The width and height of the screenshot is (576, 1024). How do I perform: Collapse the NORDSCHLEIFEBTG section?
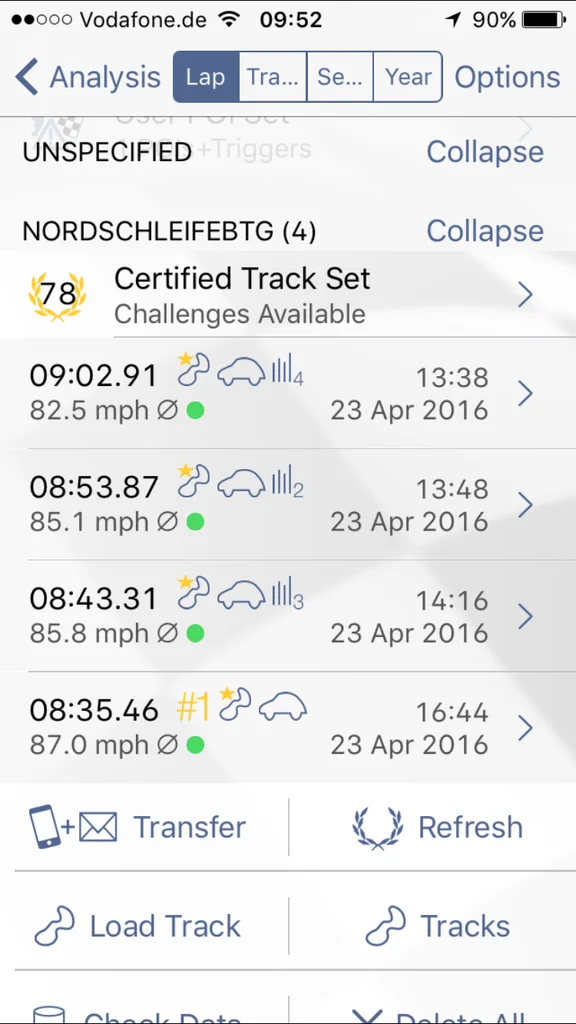pyautogui.click(x=485, y=231)
